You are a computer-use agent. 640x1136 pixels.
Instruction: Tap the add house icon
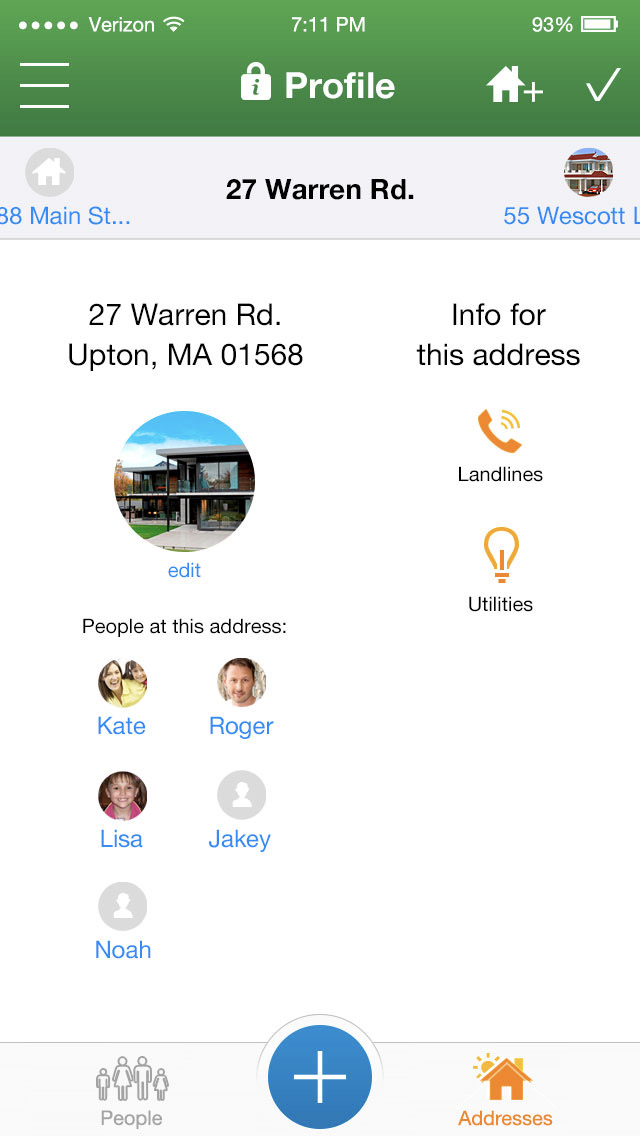tap(514, 86)
